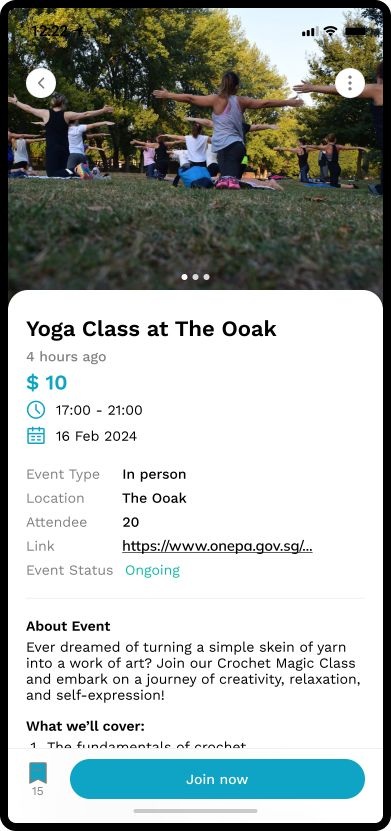
Task: Open the onepa.gov.sg event link
Action: (x=217, y=546)
